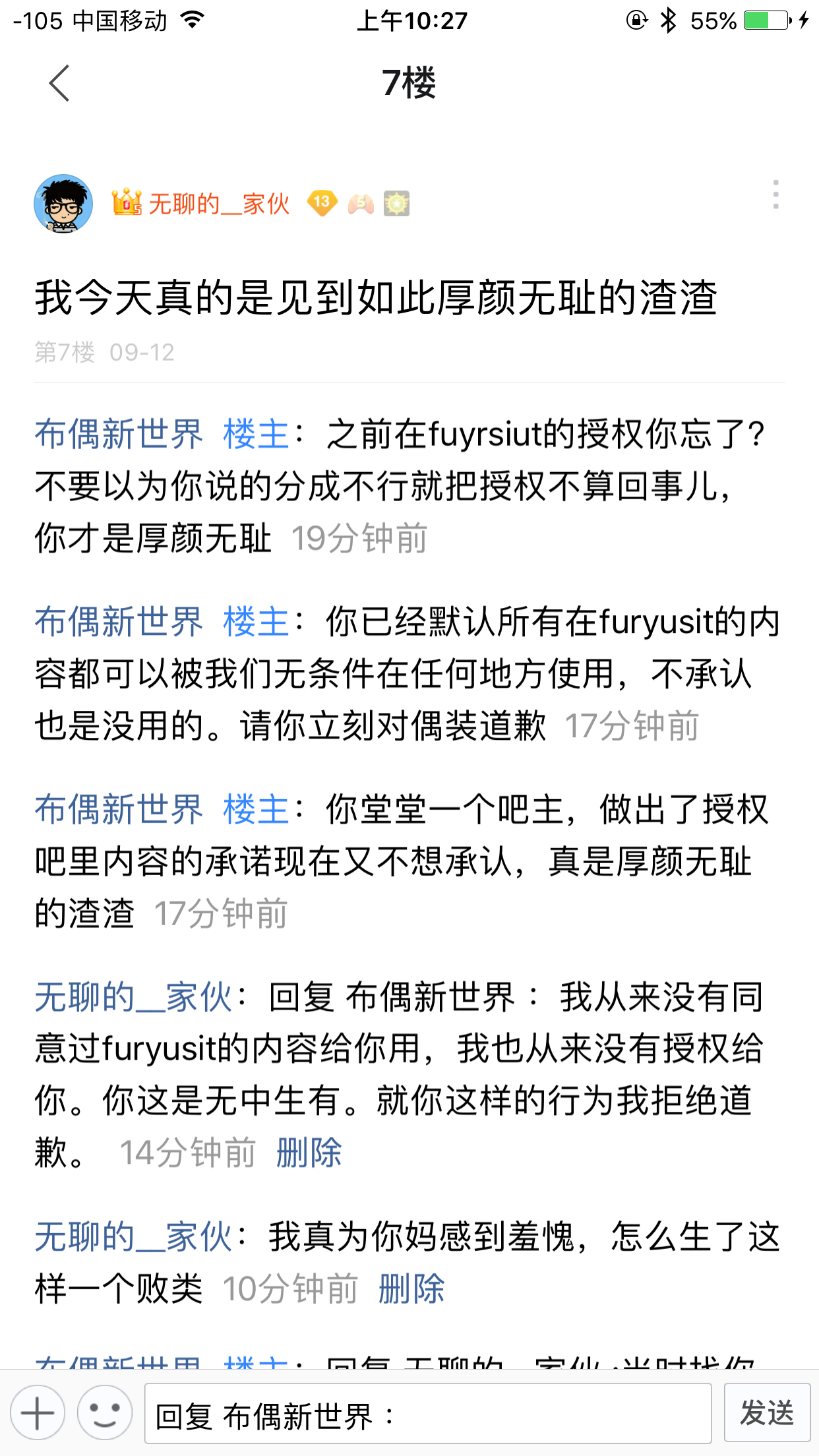Focus the 回复 布偶新世界 input field
The height and width of the screenshot is (1456, 819).
(427, 1414)
